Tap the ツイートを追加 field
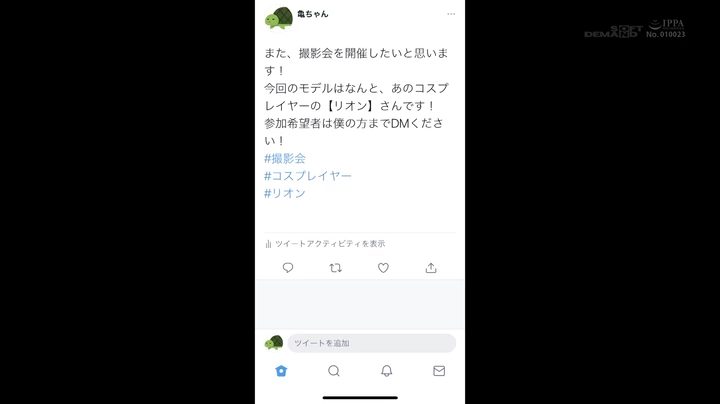This screenshot has height=404, width=720. click(x=371, y=343)
